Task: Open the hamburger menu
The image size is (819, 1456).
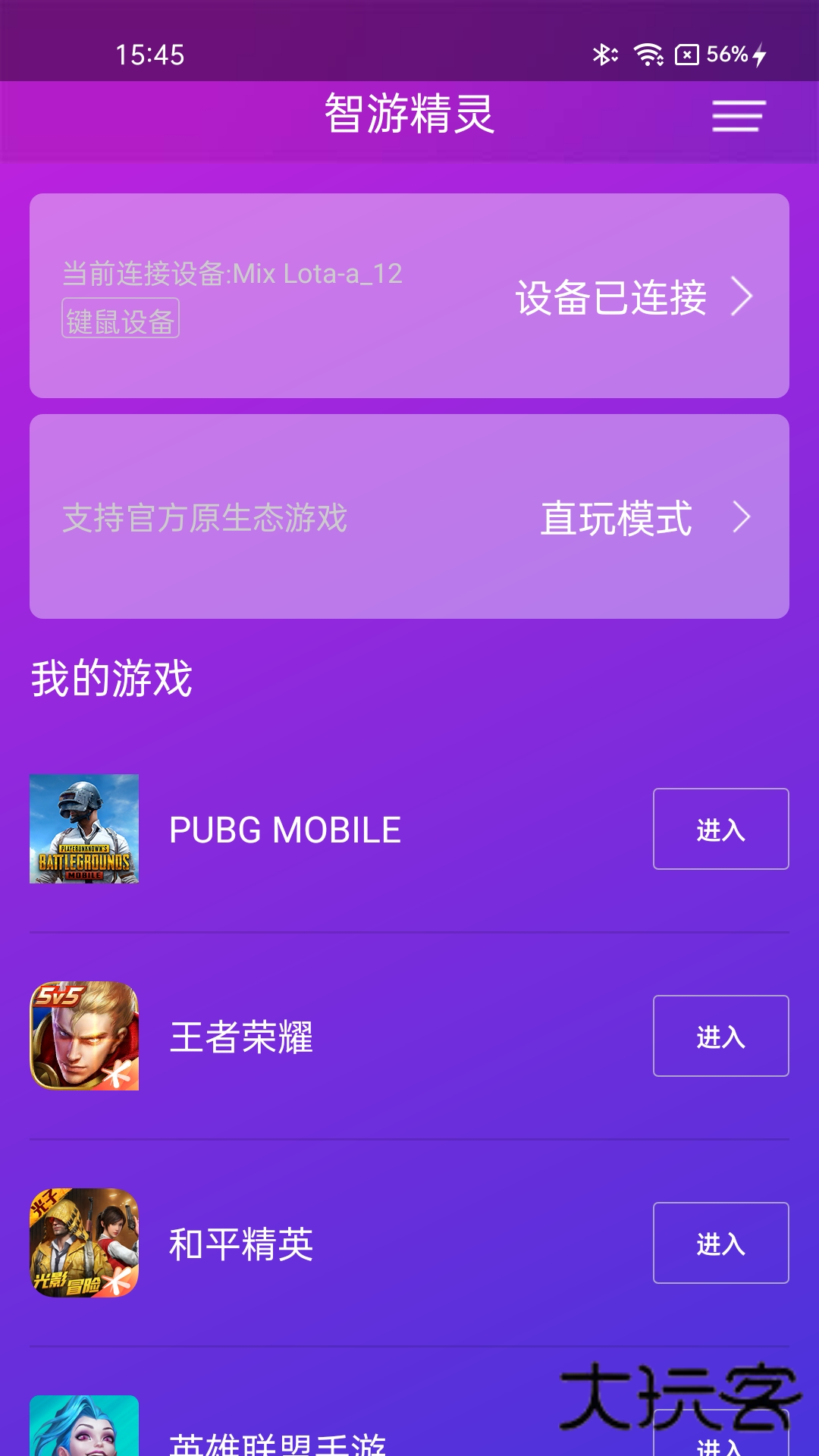Action: [738, 115]
